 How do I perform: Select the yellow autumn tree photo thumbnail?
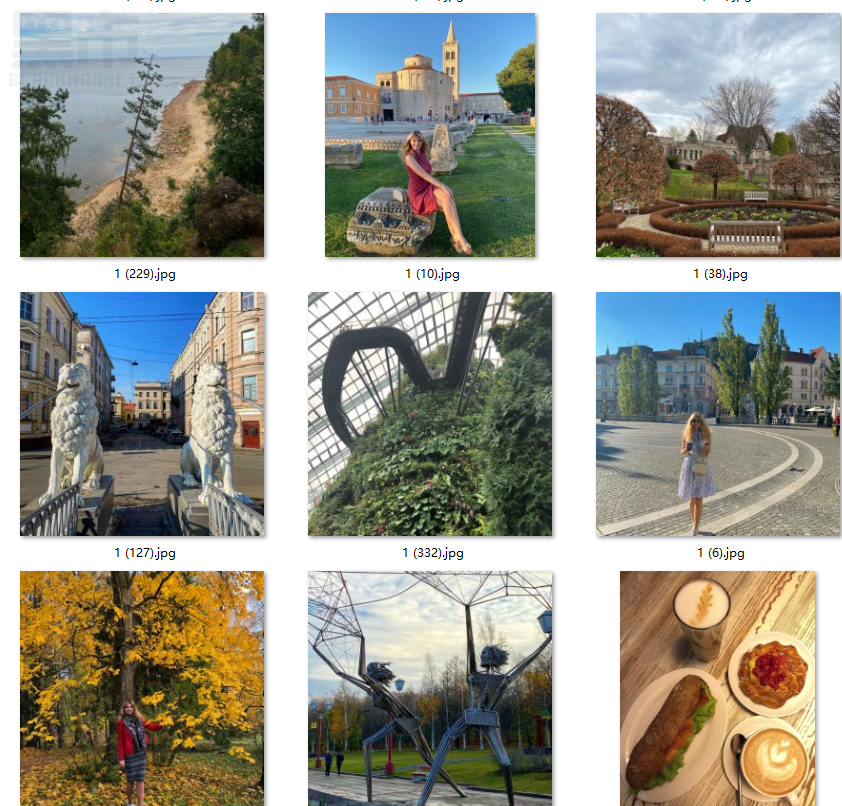click(x=142, y=688)
